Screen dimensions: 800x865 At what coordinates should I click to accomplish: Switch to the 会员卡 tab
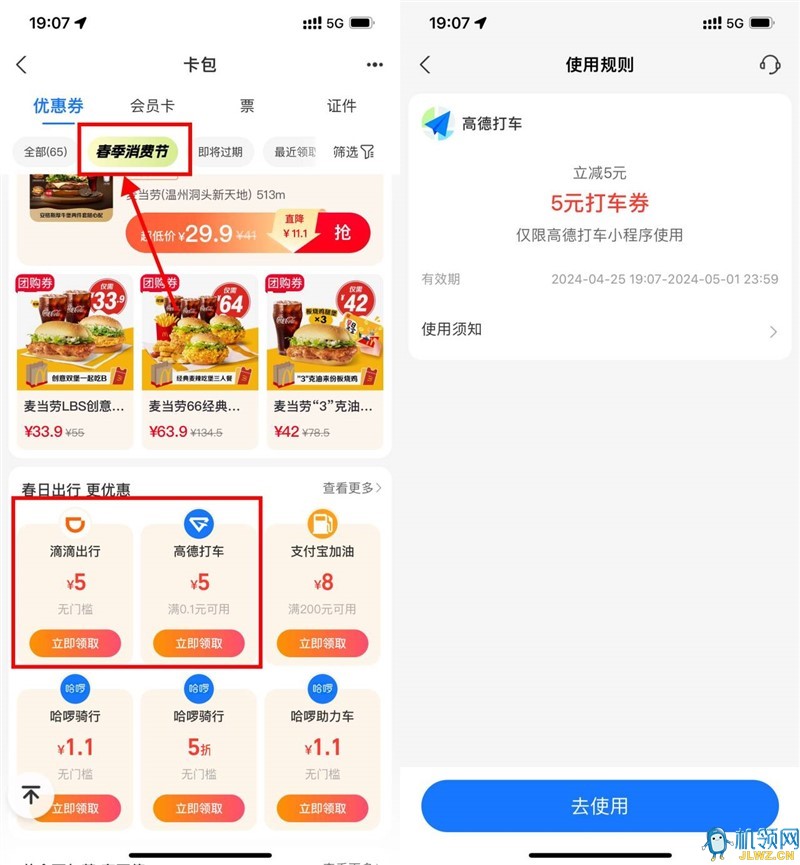[152, 106]
